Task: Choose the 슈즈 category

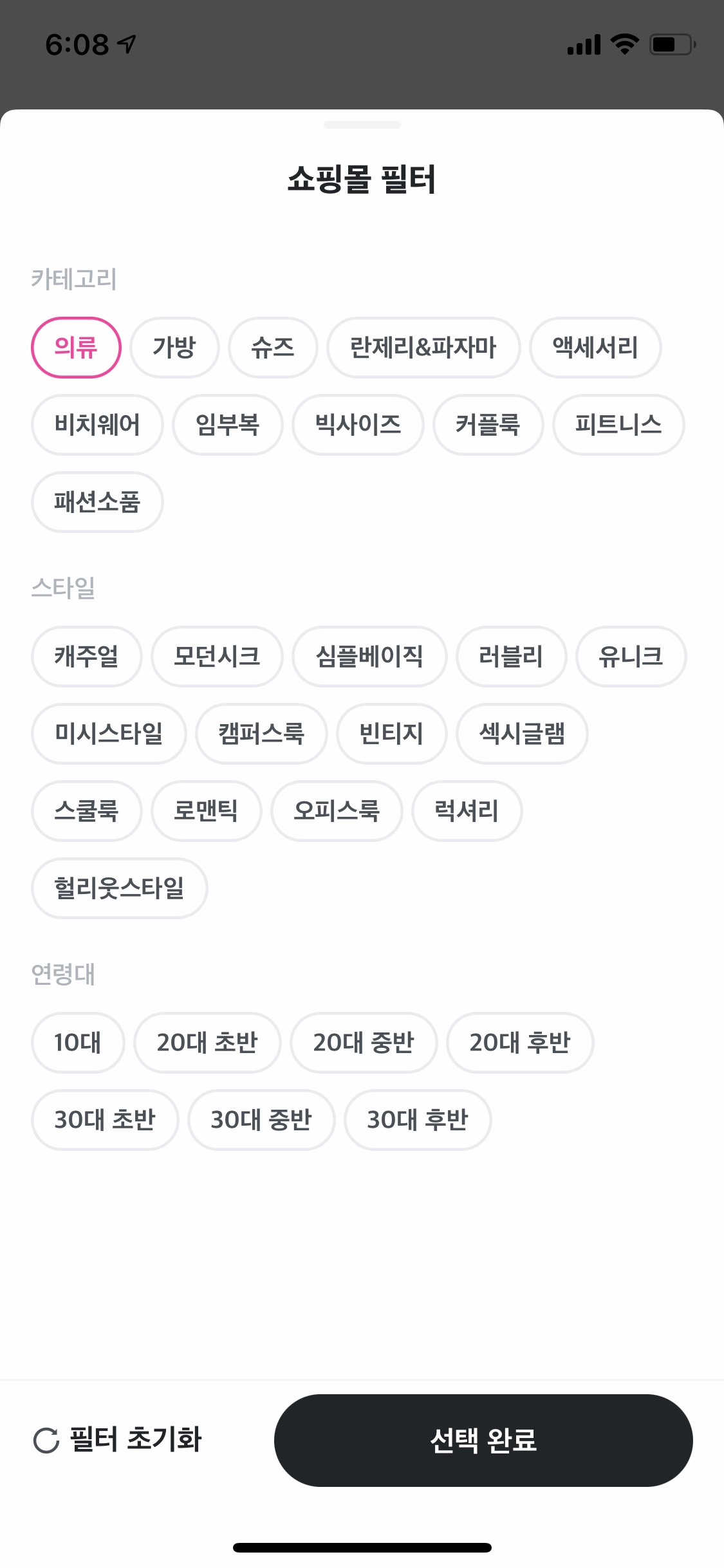Action: click(273, 348)
